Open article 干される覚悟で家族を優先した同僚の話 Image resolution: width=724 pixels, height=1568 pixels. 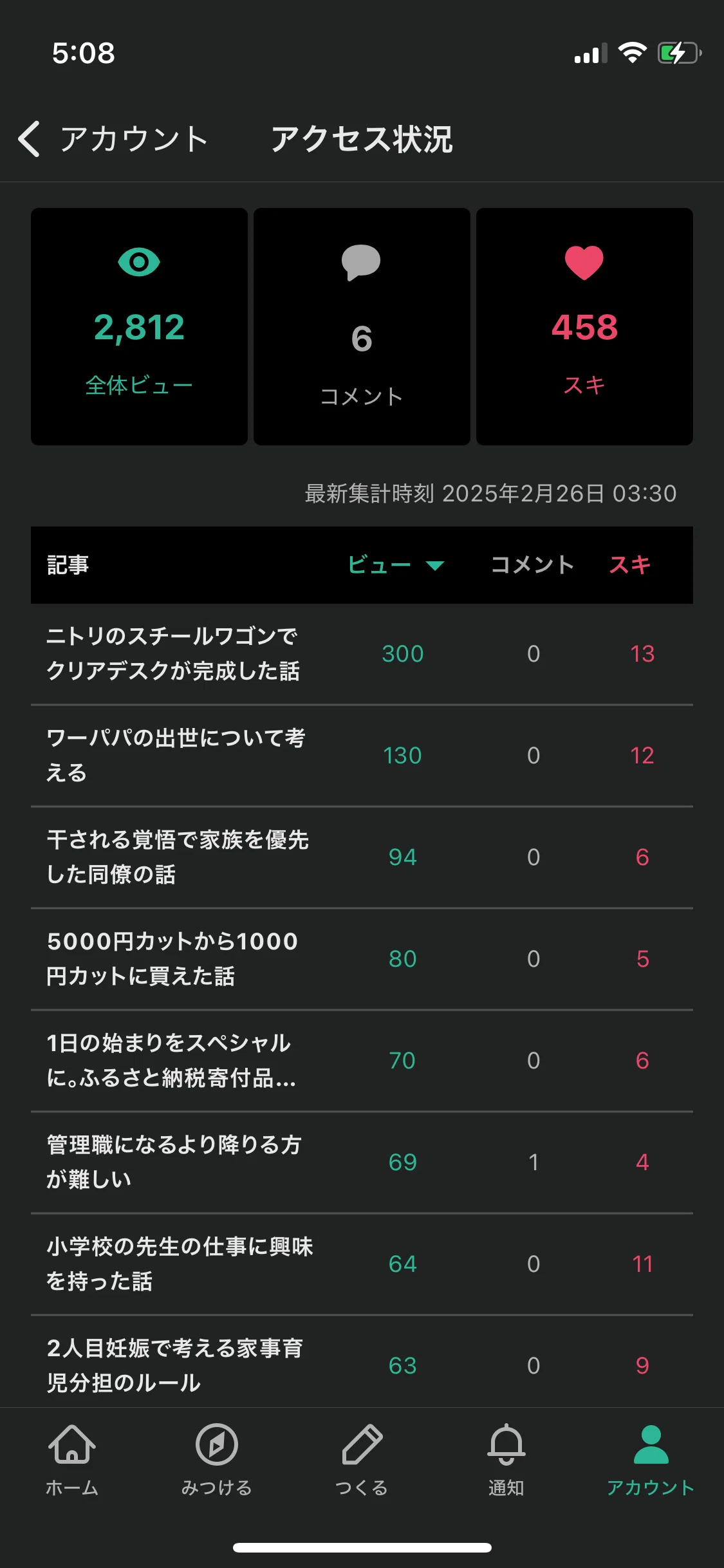click(362, 857)
